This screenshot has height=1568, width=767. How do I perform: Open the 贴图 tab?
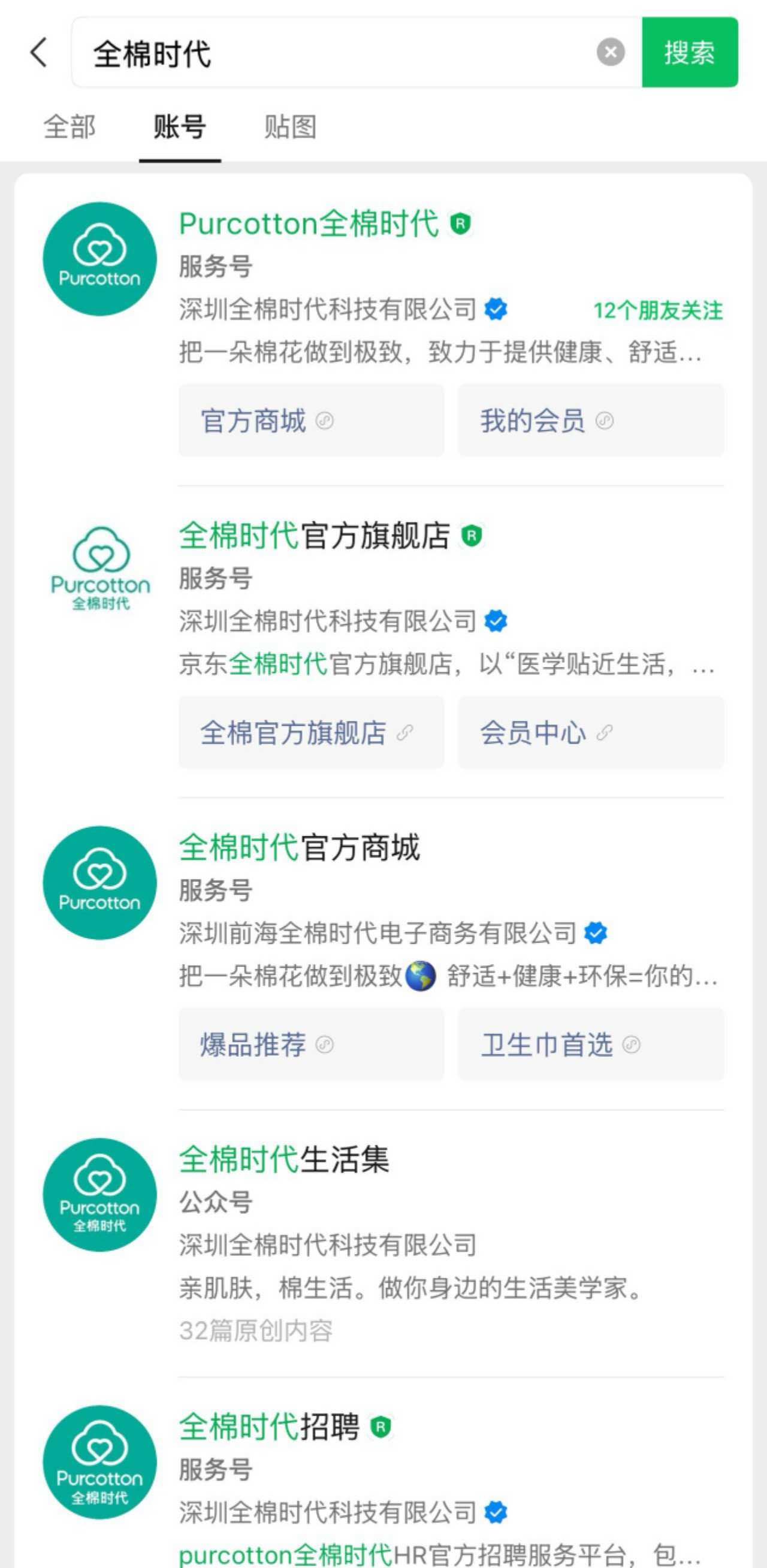pyautogui.click(x=291, y=126)
